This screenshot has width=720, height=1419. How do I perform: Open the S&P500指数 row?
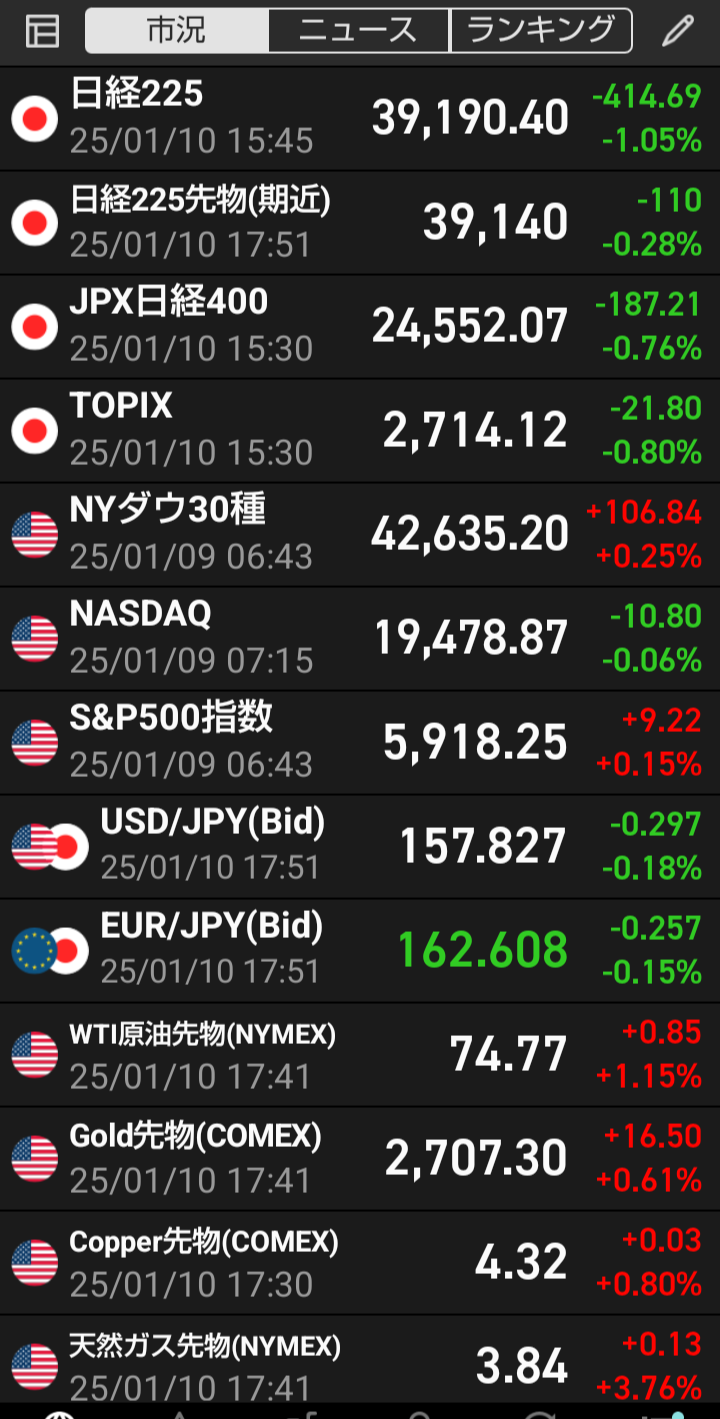pos(360,742)
